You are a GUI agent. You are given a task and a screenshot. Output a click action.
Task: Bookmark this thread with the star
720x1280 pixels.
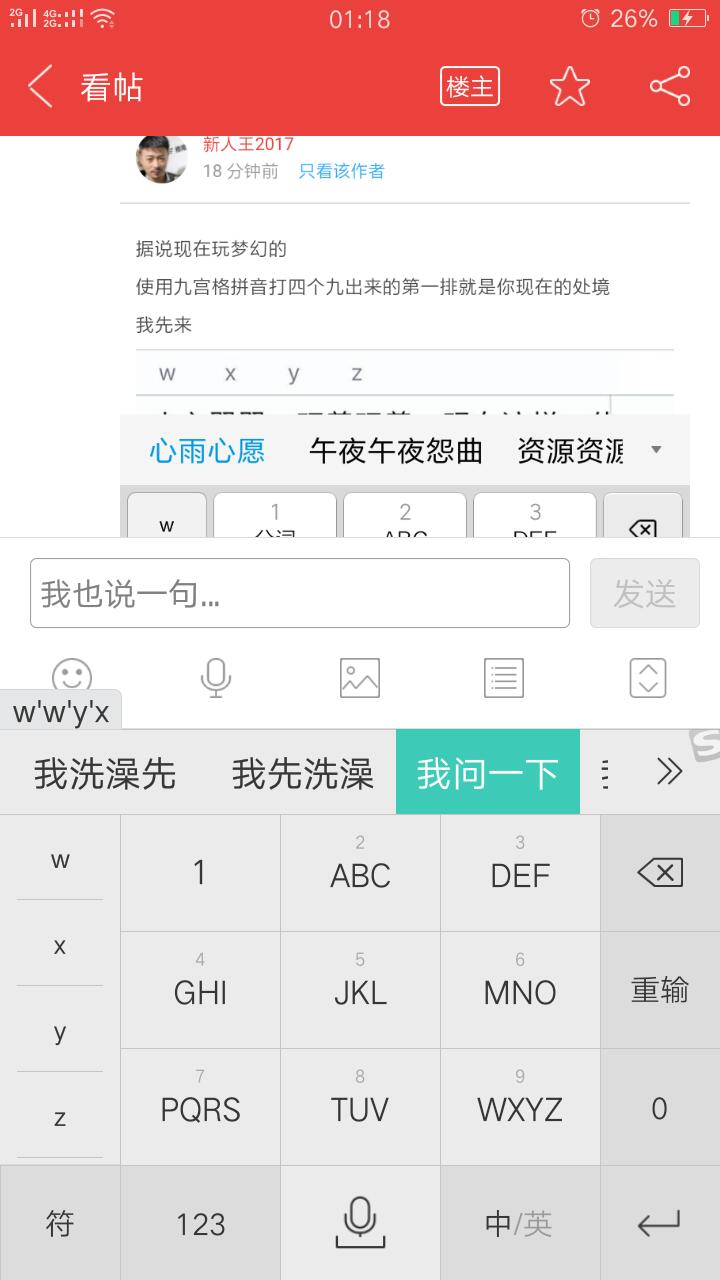570,87
